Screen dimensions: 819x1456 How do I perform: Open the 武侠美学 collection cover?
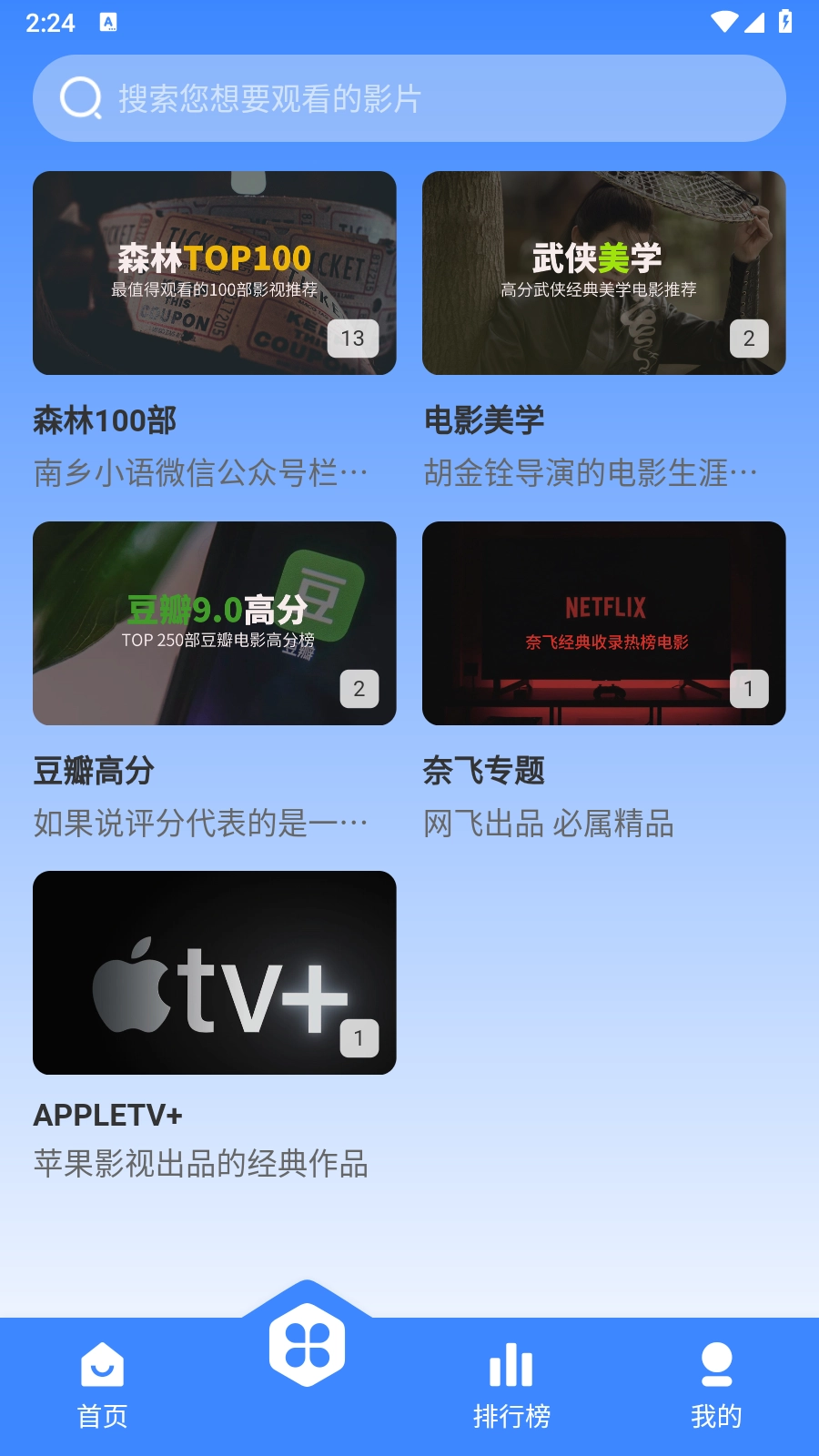coord(603,272)
